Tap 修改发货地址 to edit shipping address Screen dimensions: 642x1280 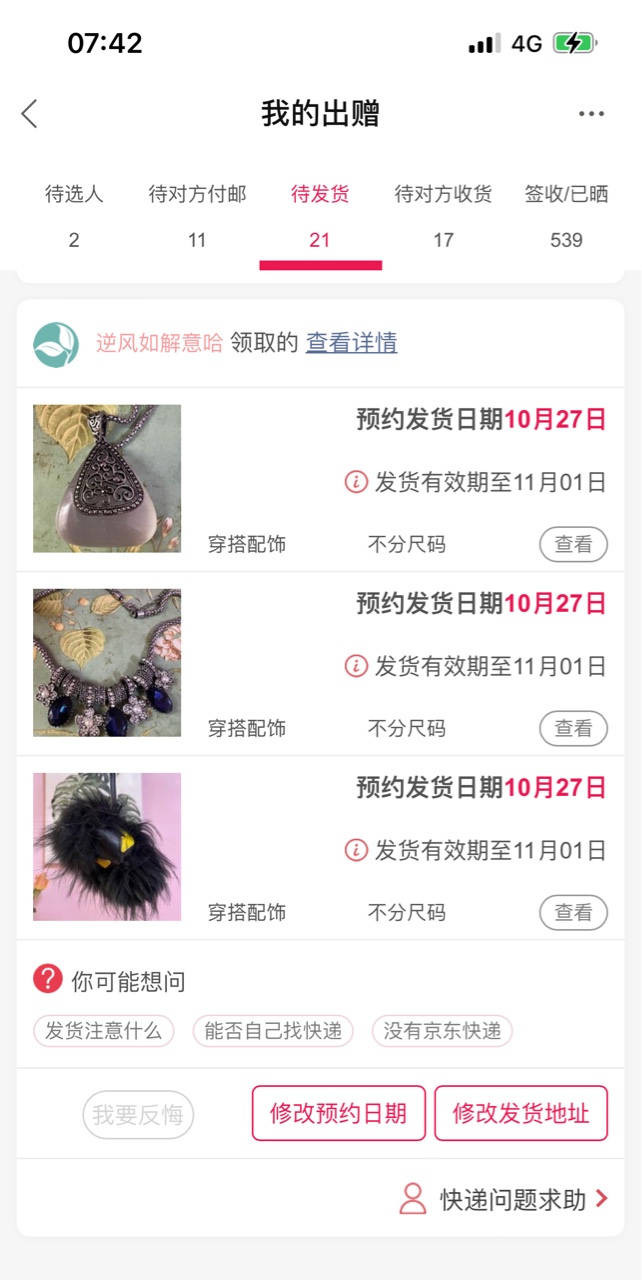point(521,1114)
